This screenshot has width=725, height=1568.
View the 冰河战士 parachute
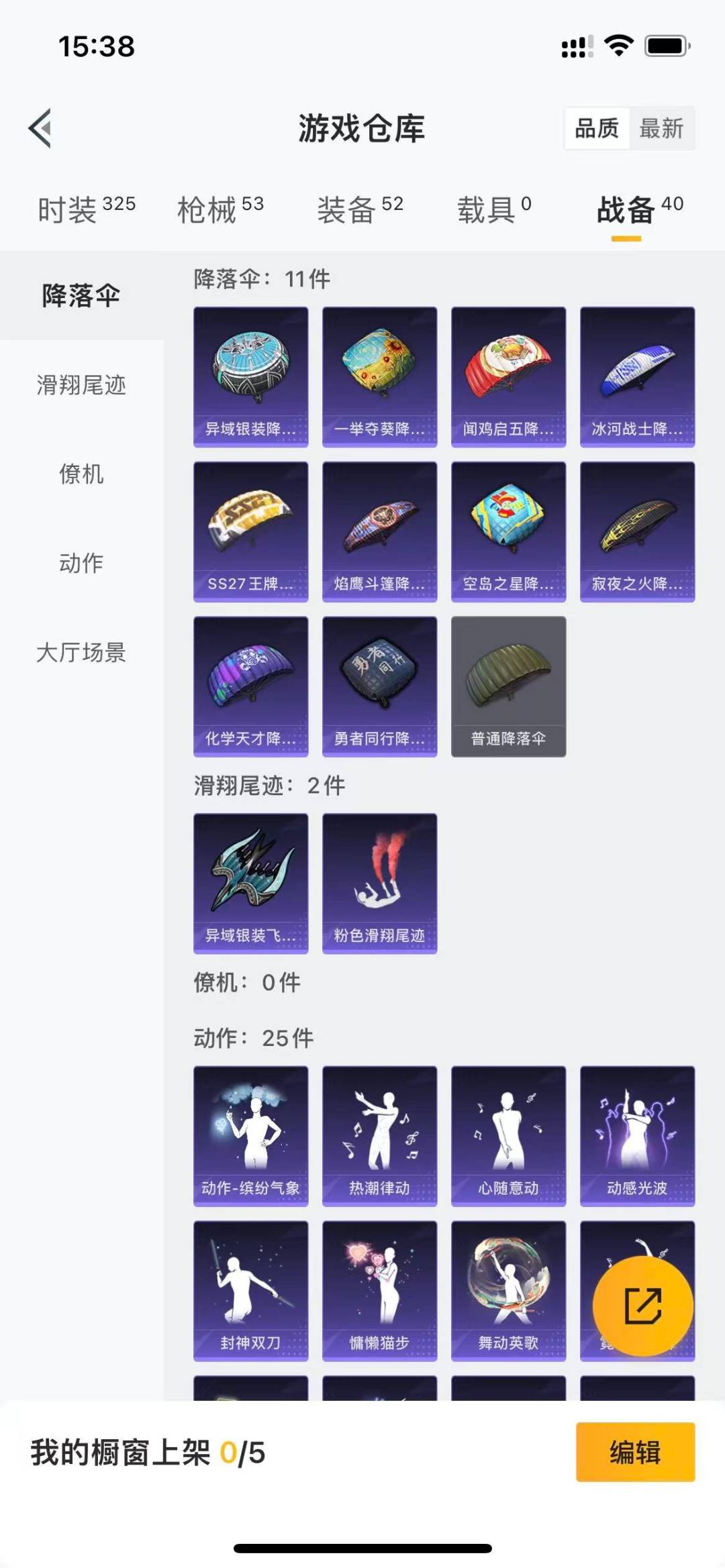click(637, 376)
